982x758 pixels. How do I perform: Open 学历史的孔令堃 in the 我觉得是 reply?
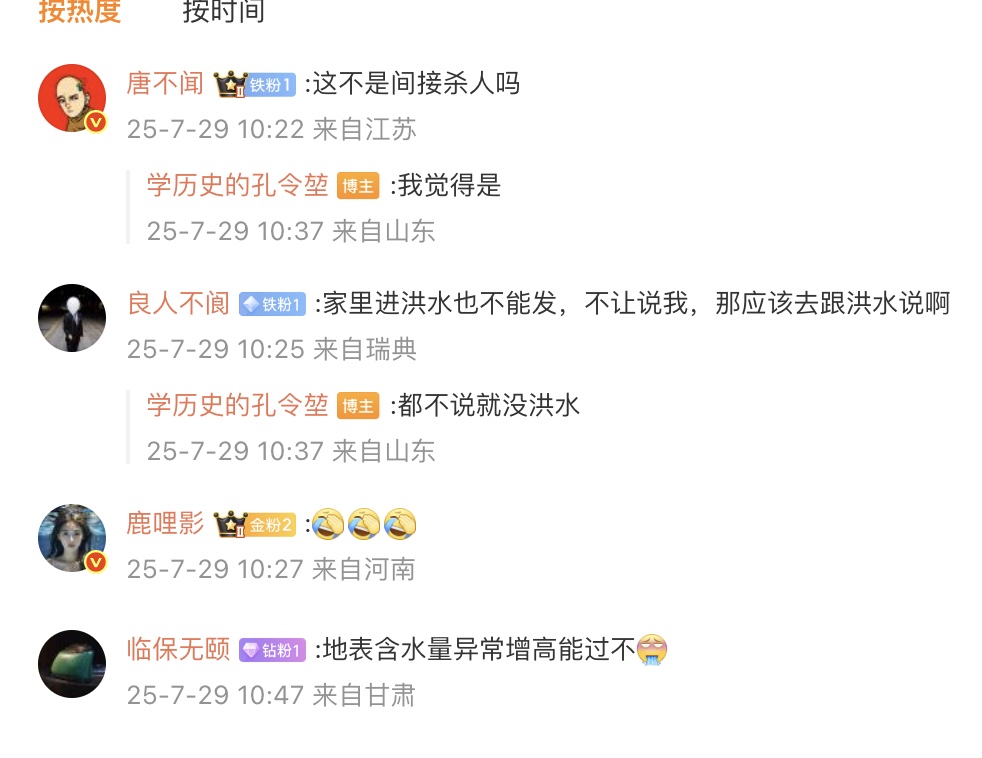(x=237, y=185)
